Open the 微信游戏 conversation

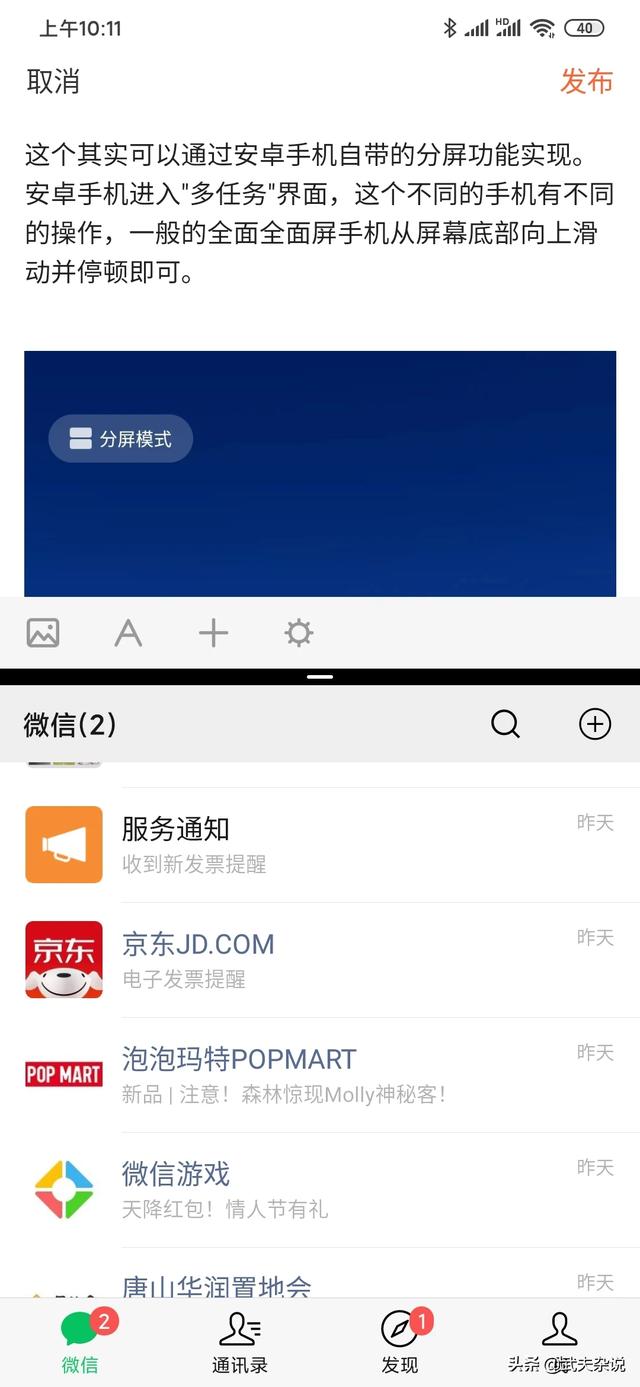pos(320,1190)
